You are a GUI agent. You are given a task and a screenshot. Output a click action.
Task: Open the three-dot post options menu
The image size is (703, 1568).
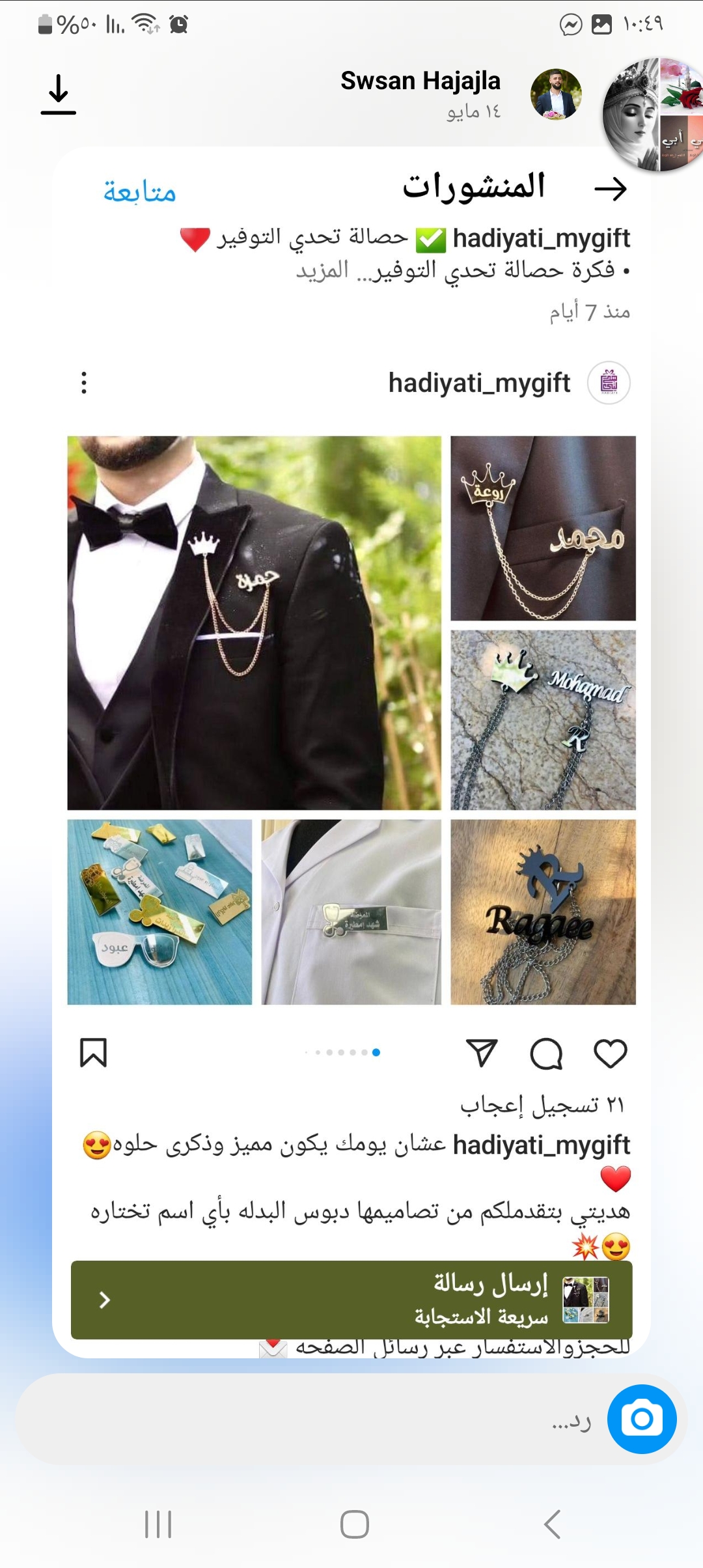[84, 383]
